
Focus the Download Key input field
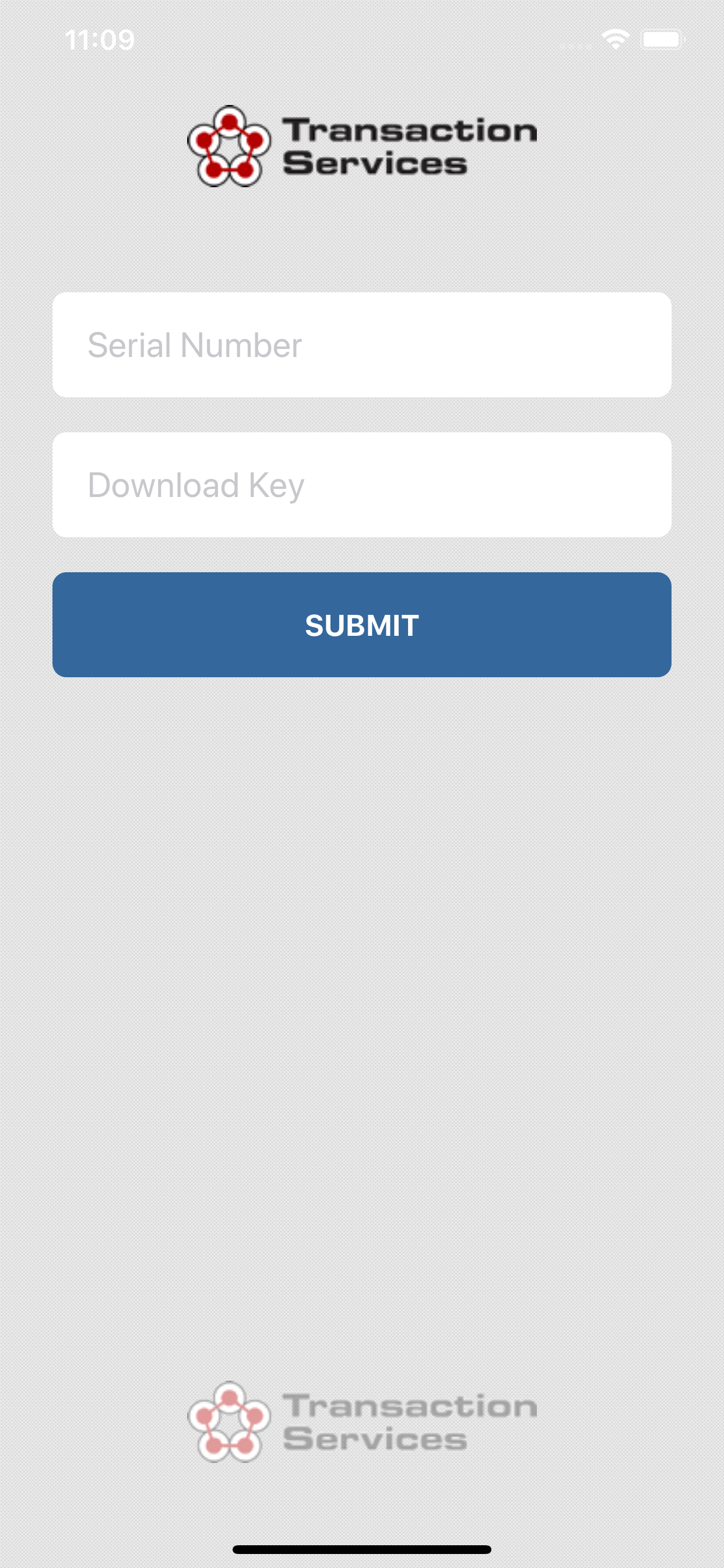click(x=362, y=485)
